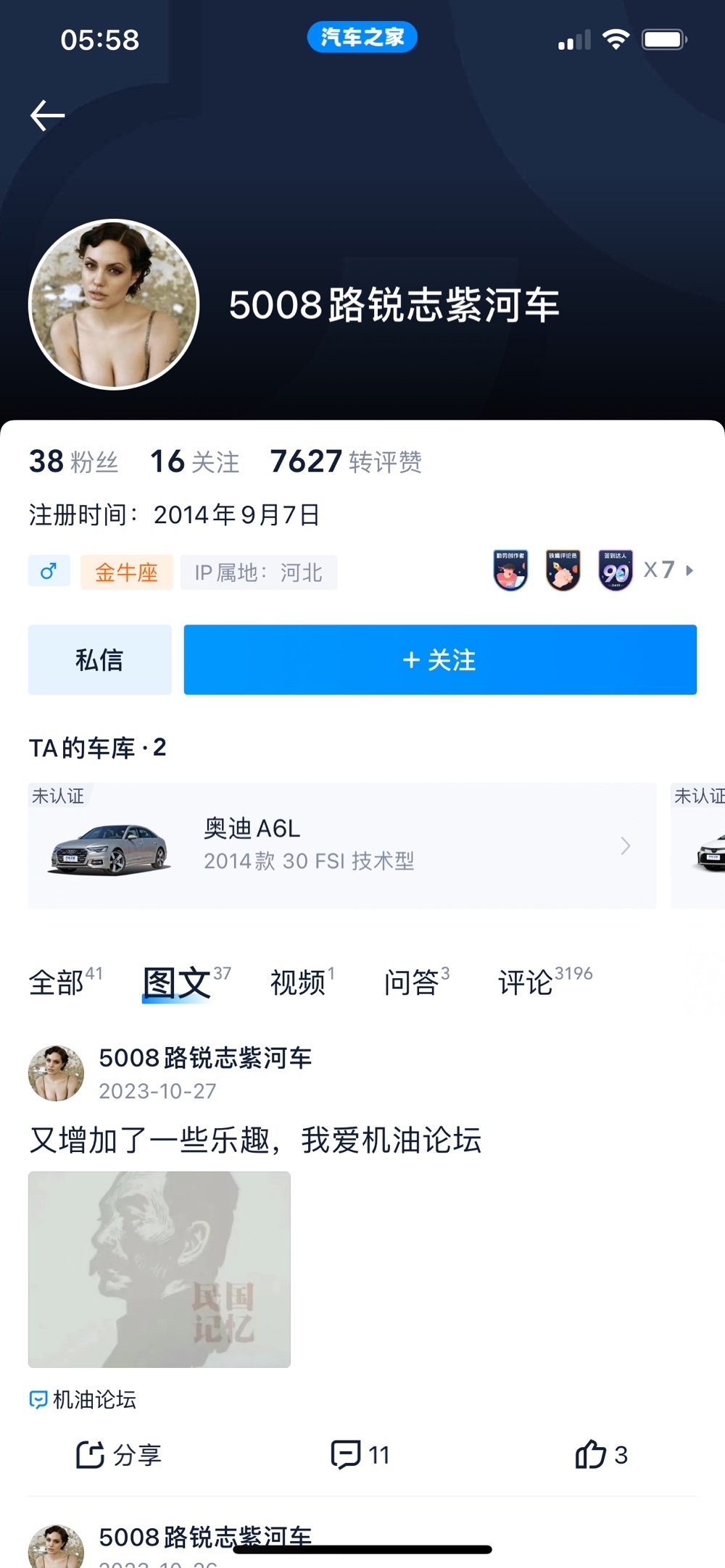Select the 图文 tab
Image resolution: width=725 pixels, height=1568 pixels.
[x=186, y=982]
